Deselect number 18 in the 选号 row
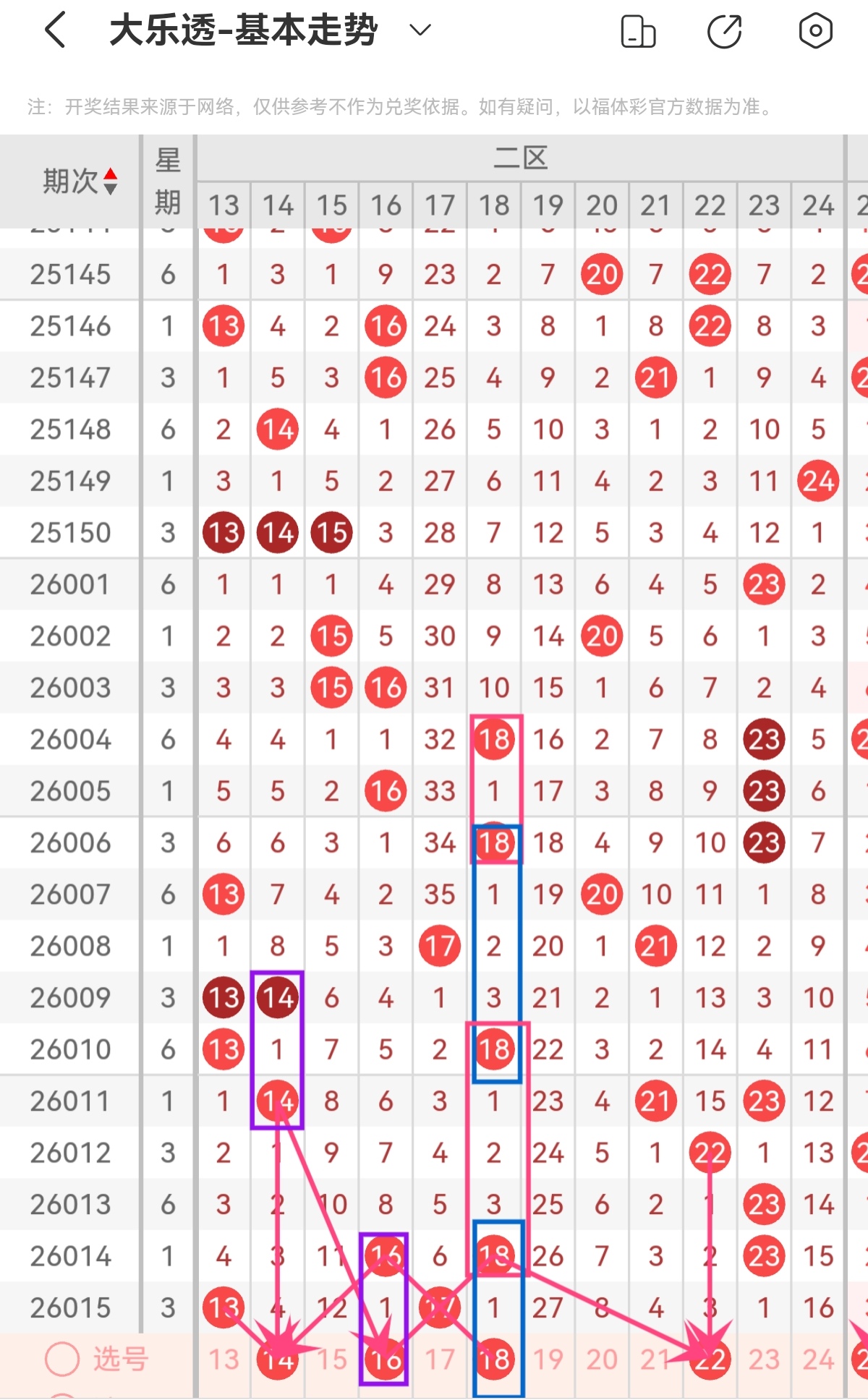This screenshot has width=868, height=1400. 494,1360
